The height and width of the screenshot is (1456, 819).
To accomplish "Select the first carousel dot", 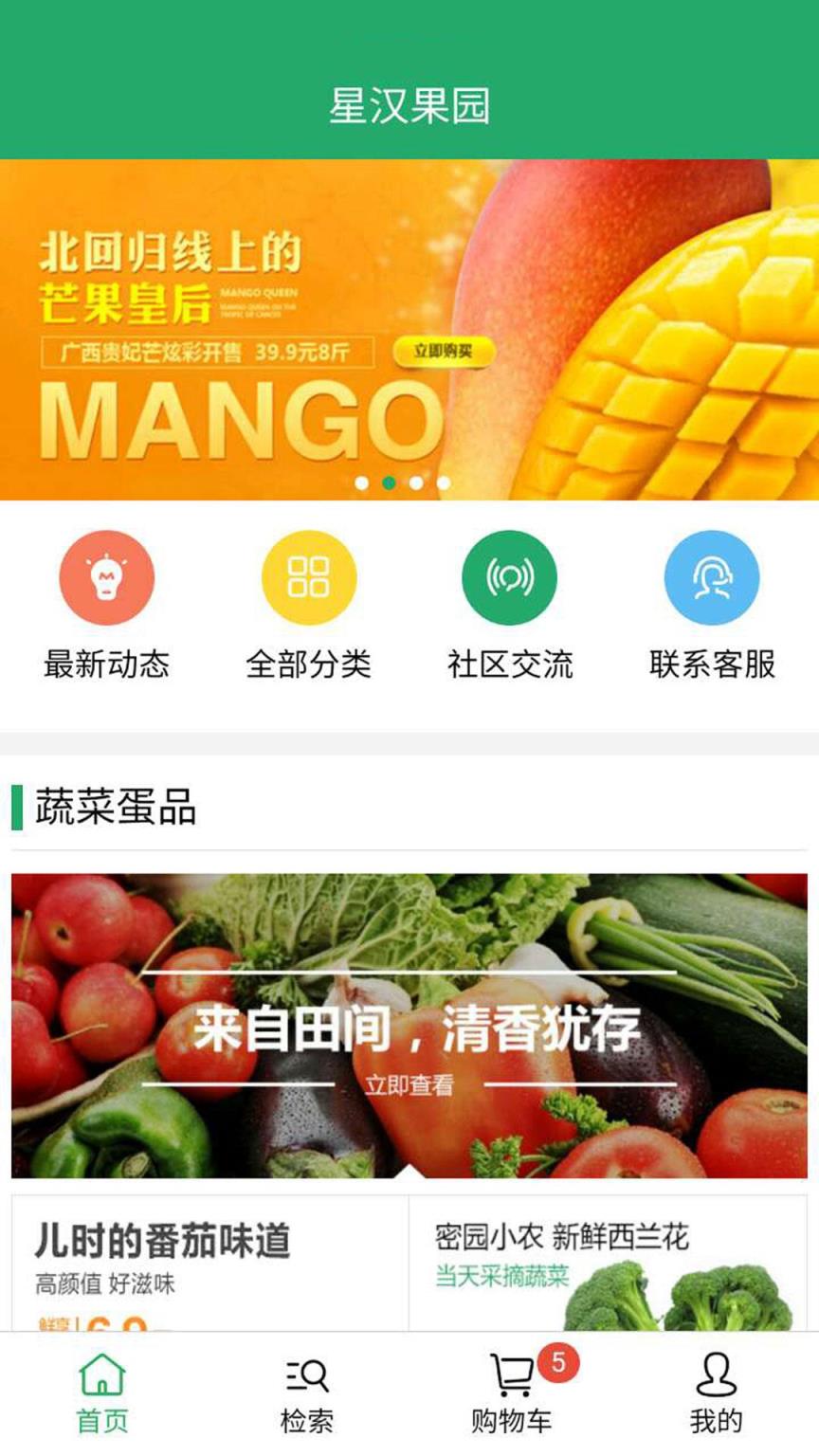I will pyautogui.click(x=363, y=482).
